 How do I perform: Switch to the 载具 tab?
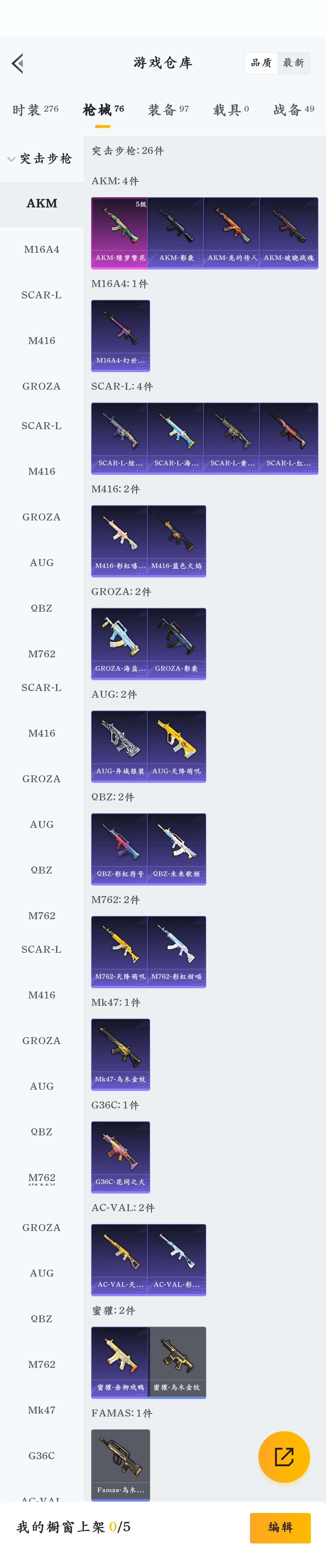230,110
